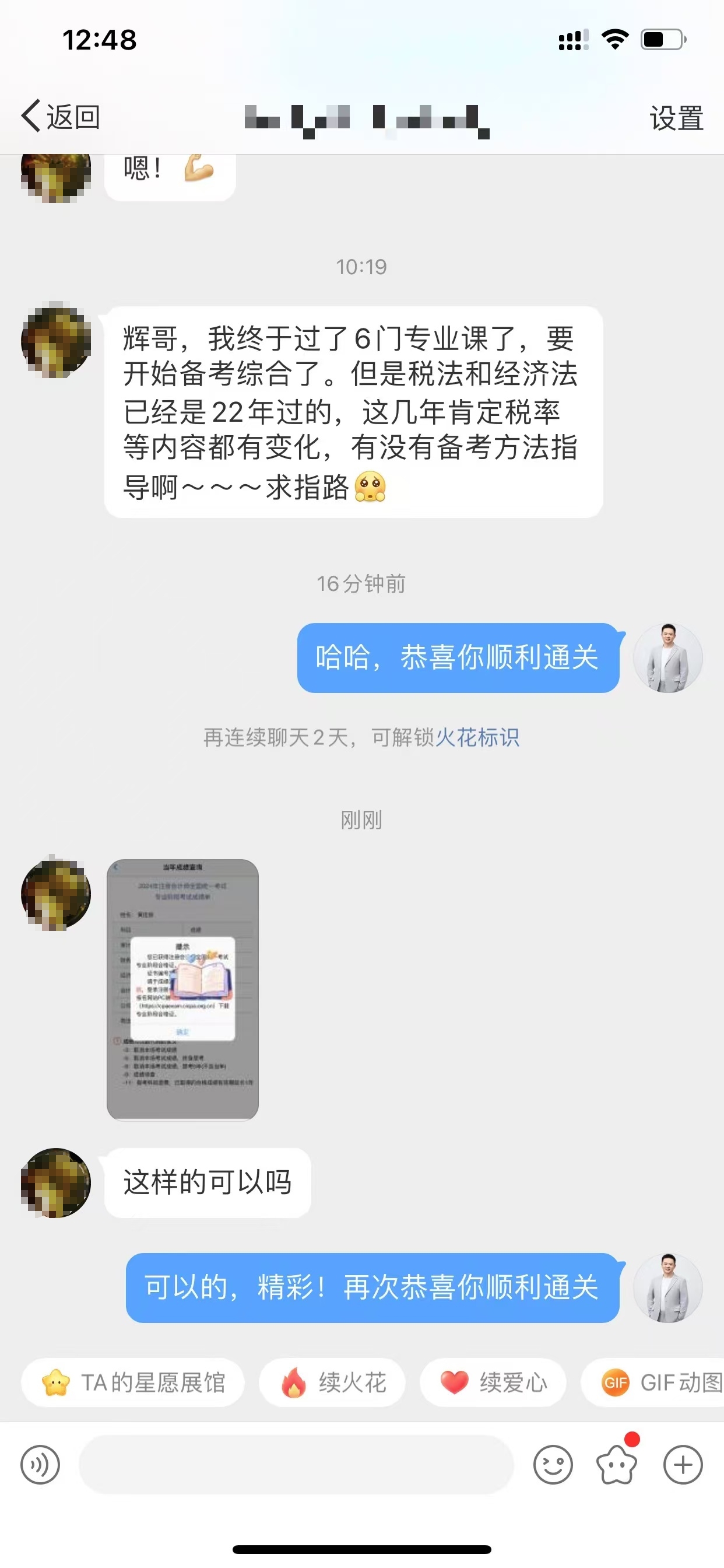
Task: Open the score screenshot image message
Action: (x=182, y=989)
